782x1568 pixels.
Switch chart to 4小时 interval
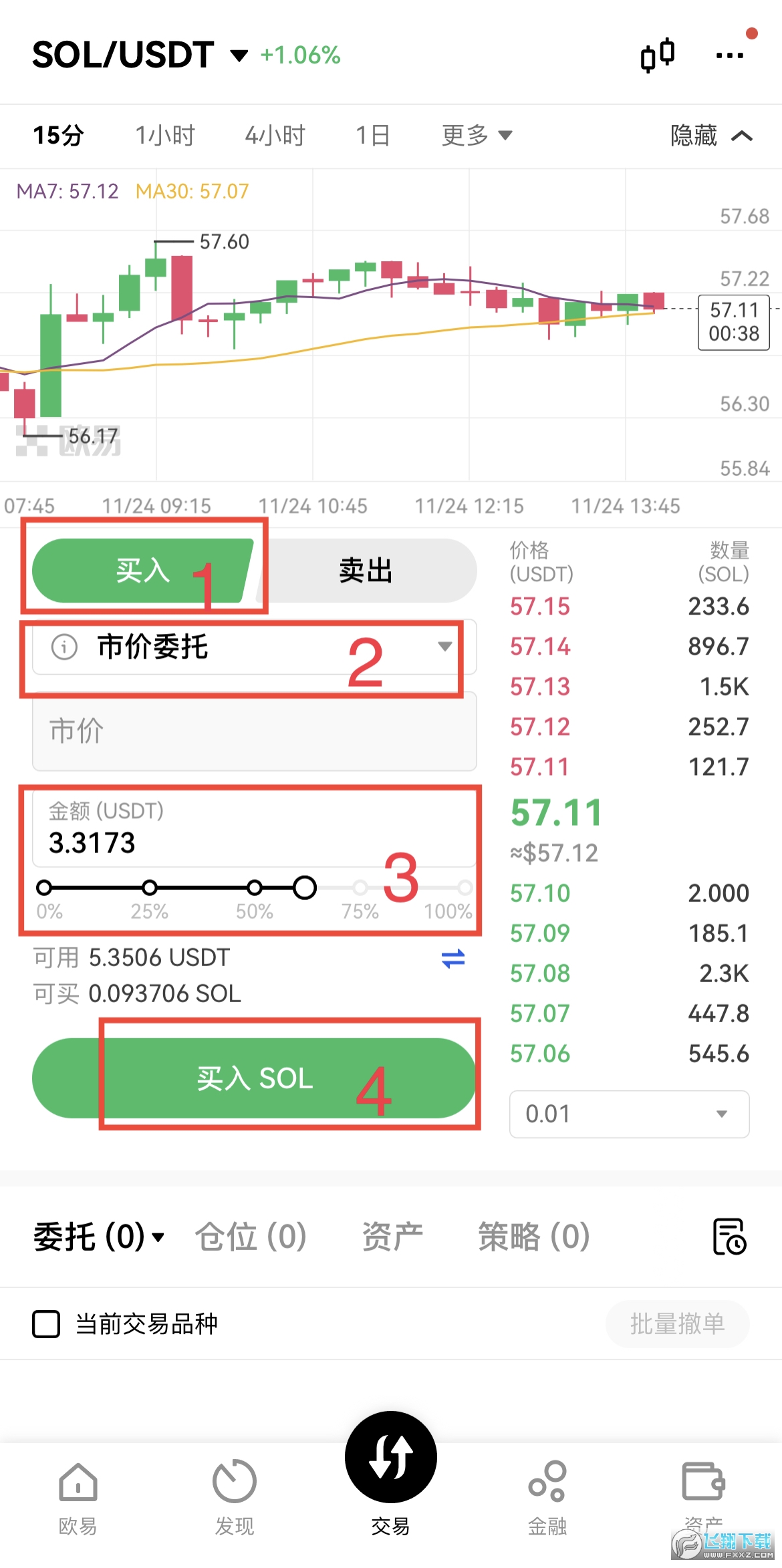pos(275,136)
